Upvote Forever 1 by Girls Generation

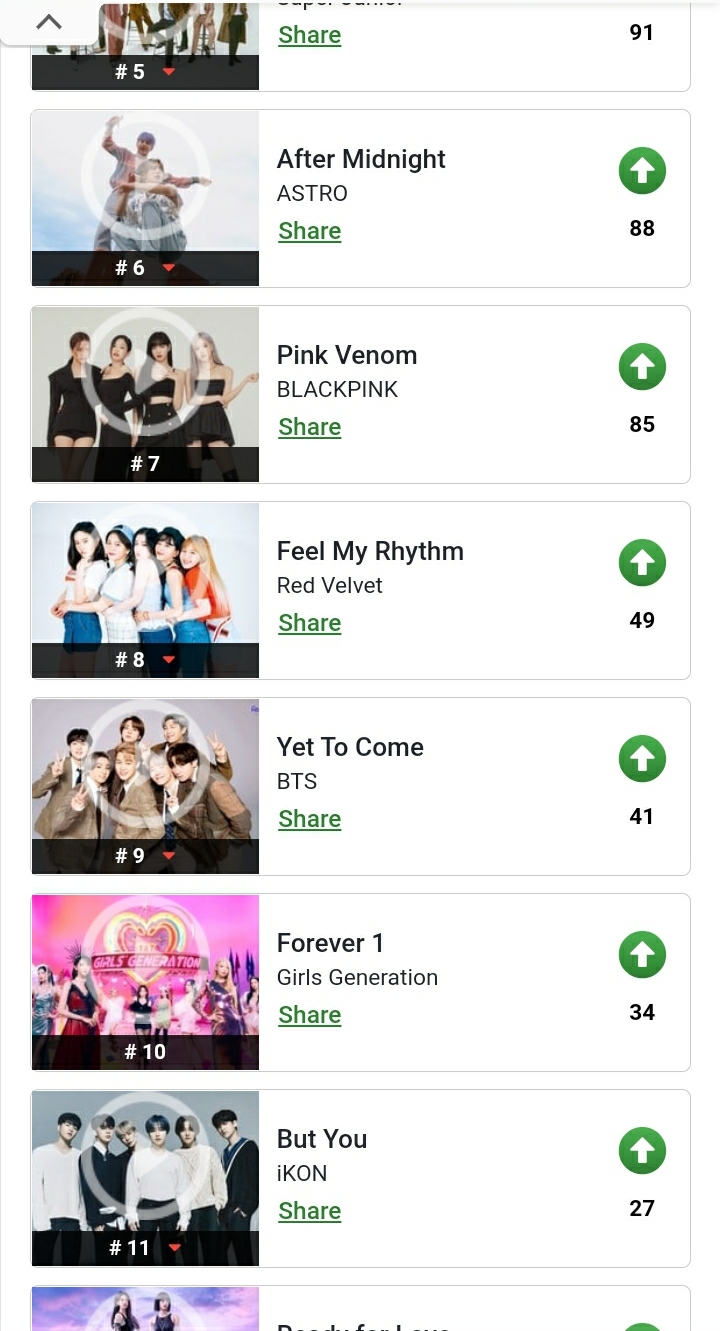[x=642, y=955]
